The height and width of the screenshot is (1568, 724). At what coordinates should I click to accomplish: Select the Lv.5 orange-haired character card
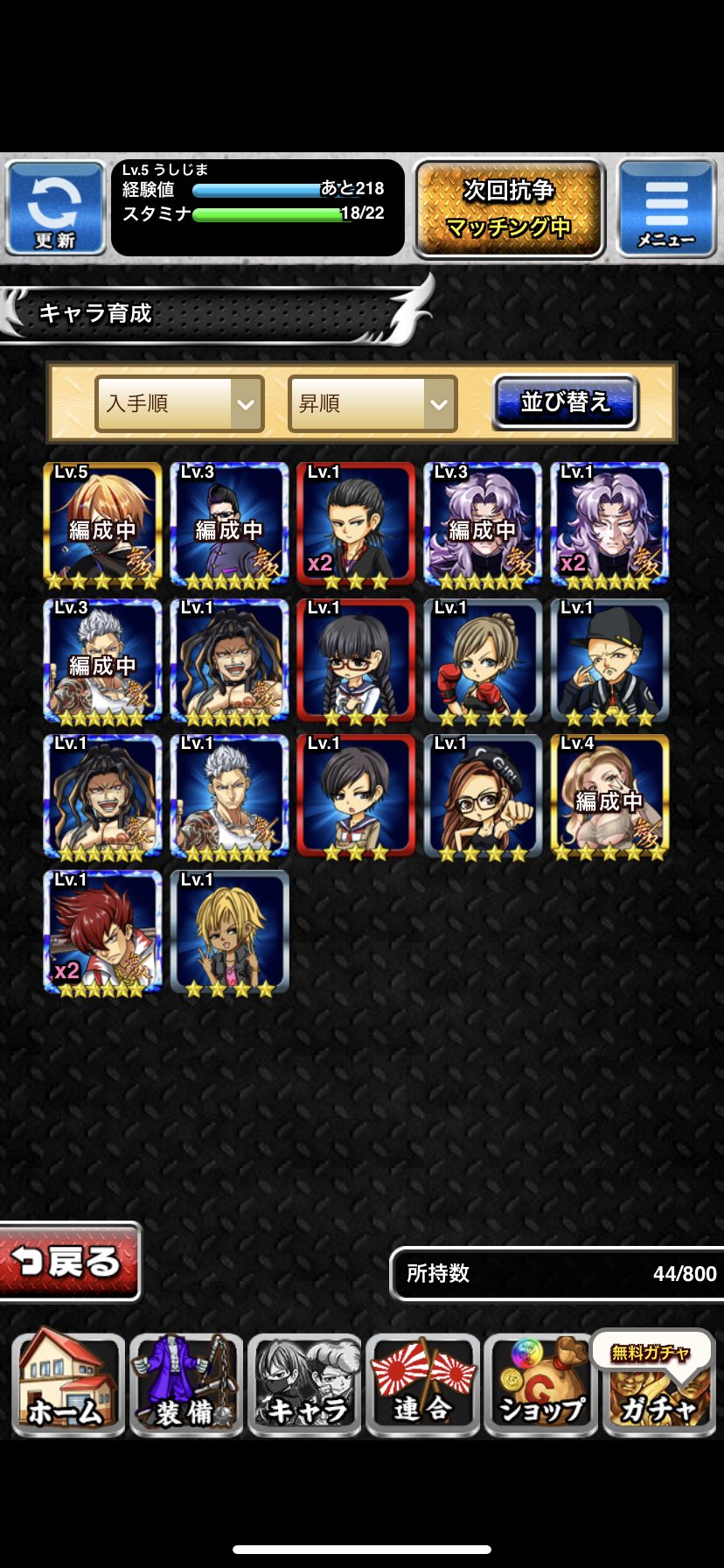click(102, 525)
